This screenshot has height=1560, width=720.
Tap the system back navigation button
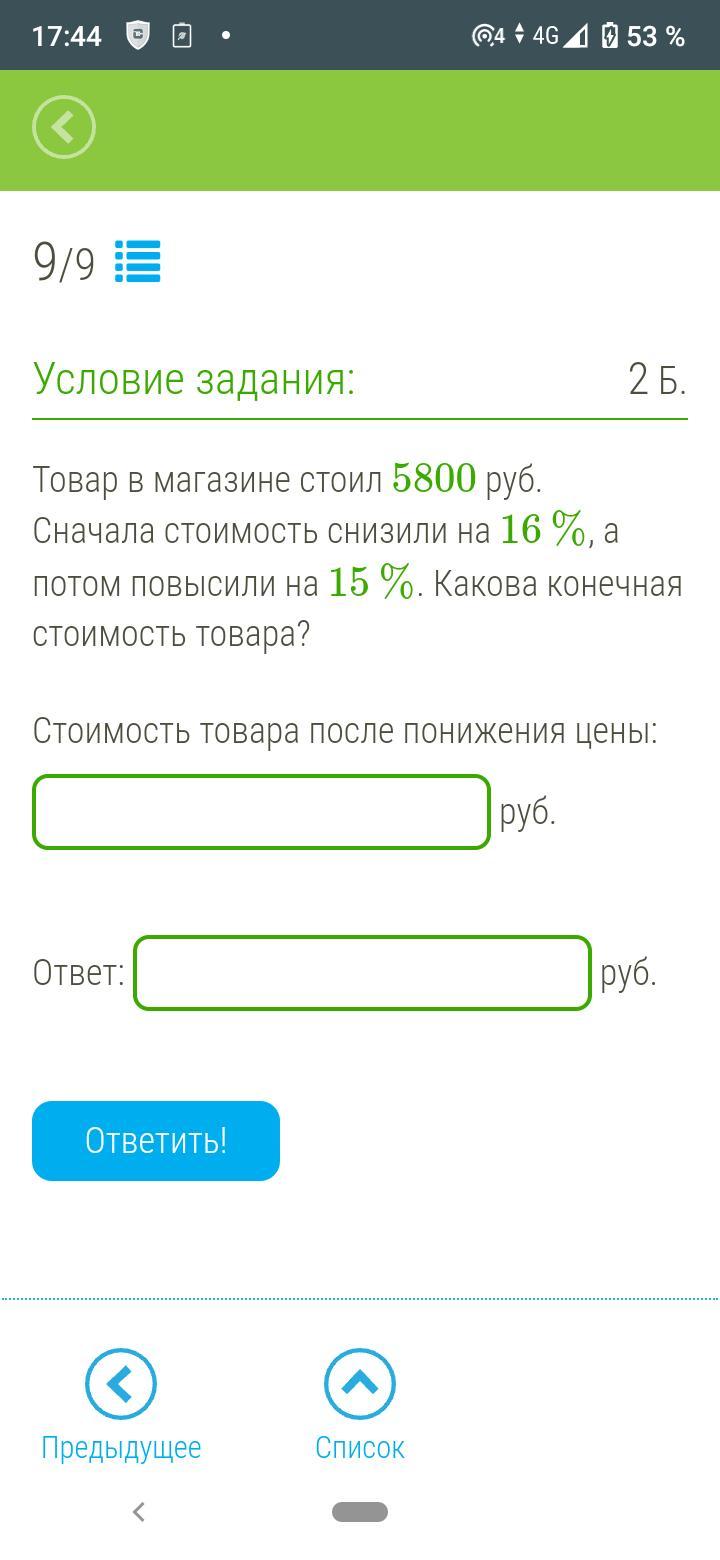point(139,1512)
